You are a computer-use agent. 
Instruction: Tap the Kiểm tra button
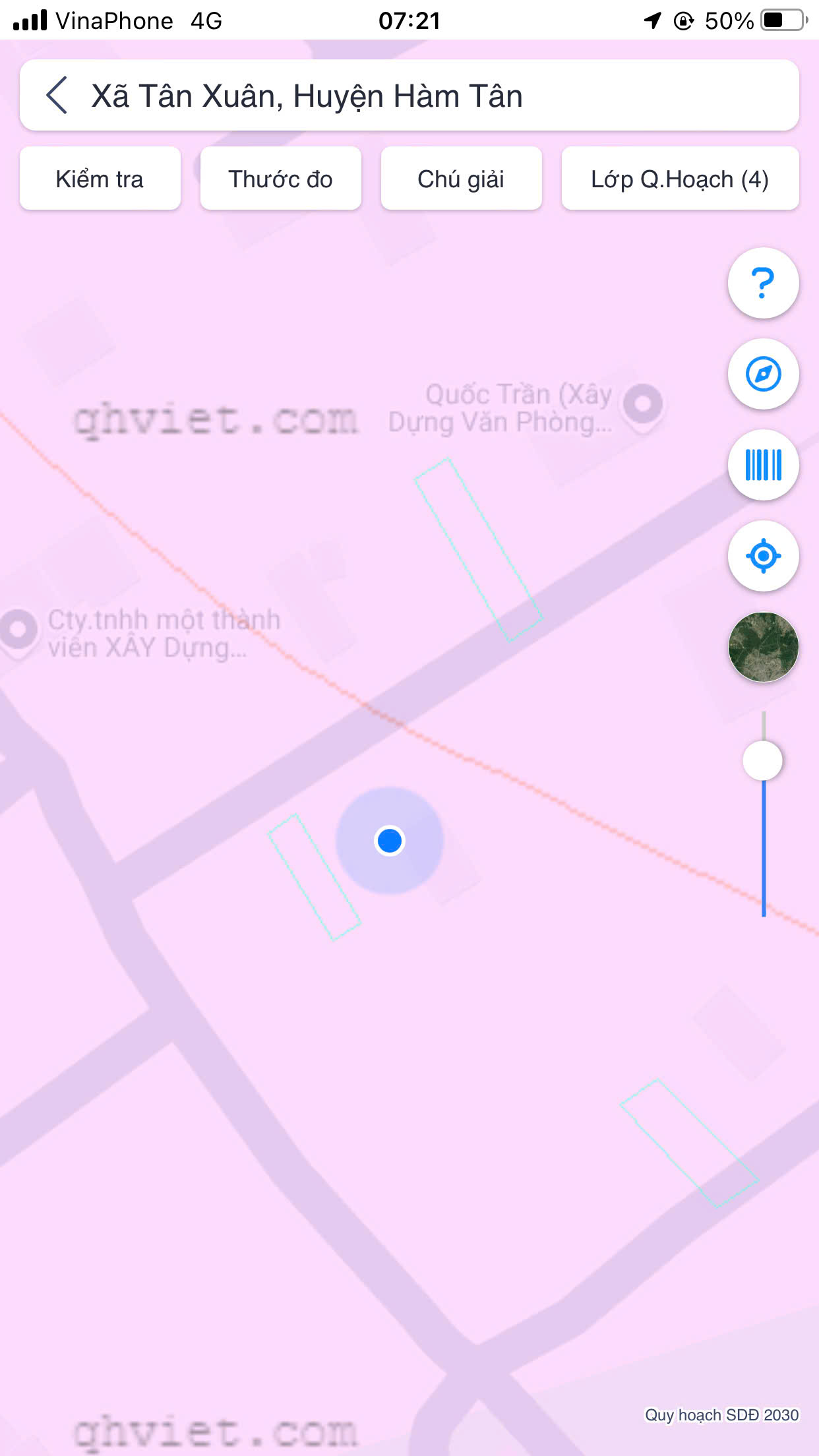coord(100,179)
